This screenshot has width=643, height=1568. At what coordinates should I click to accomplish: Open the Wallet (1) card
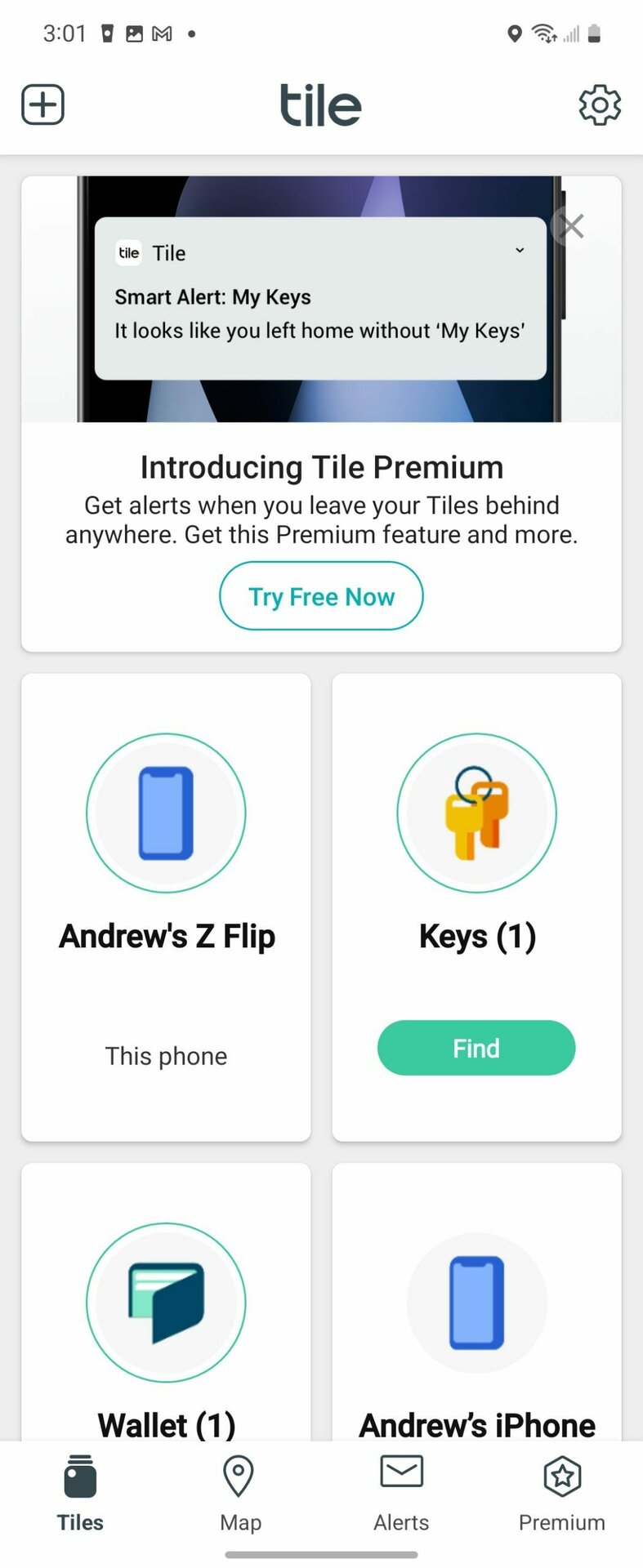(166, 1323)
